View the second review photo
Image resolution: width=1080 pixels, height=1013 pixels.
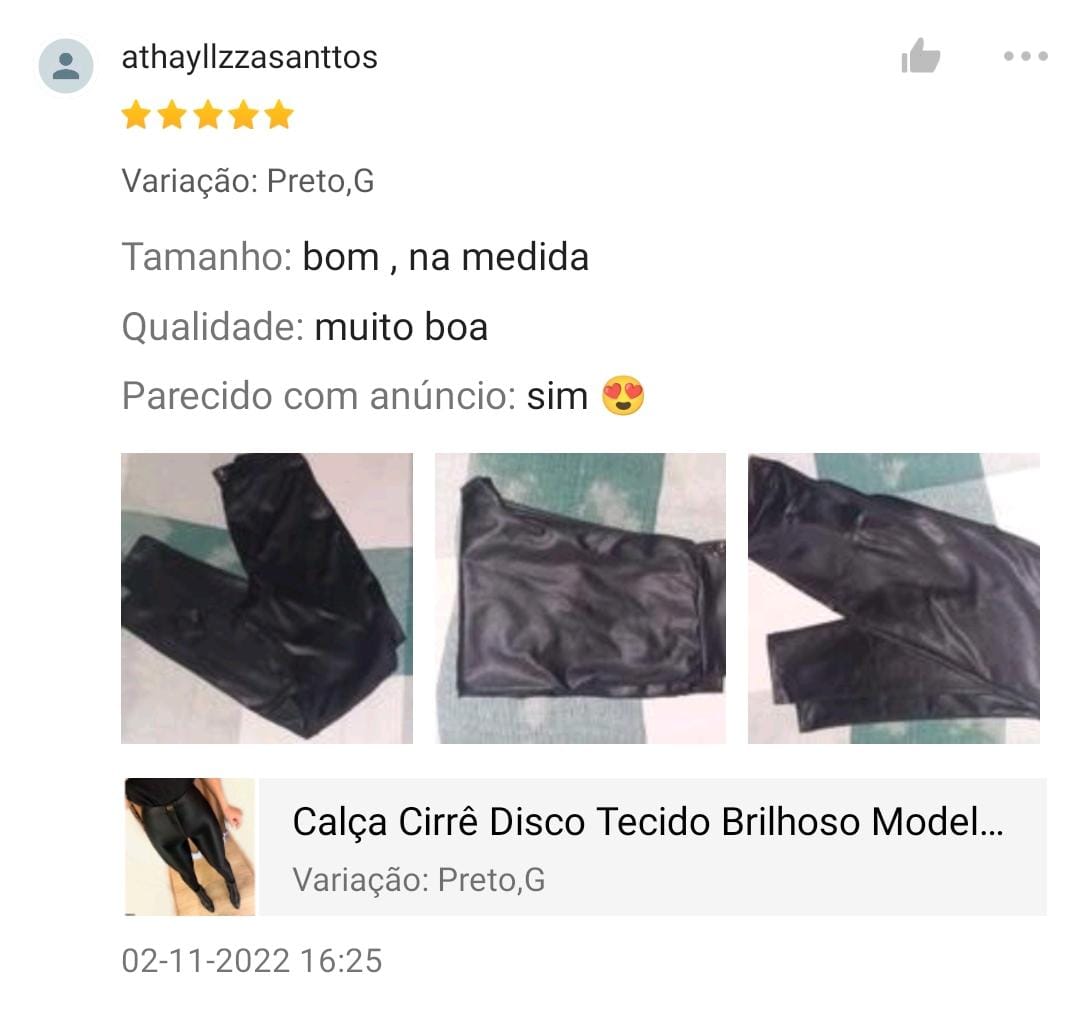[580, 598]
